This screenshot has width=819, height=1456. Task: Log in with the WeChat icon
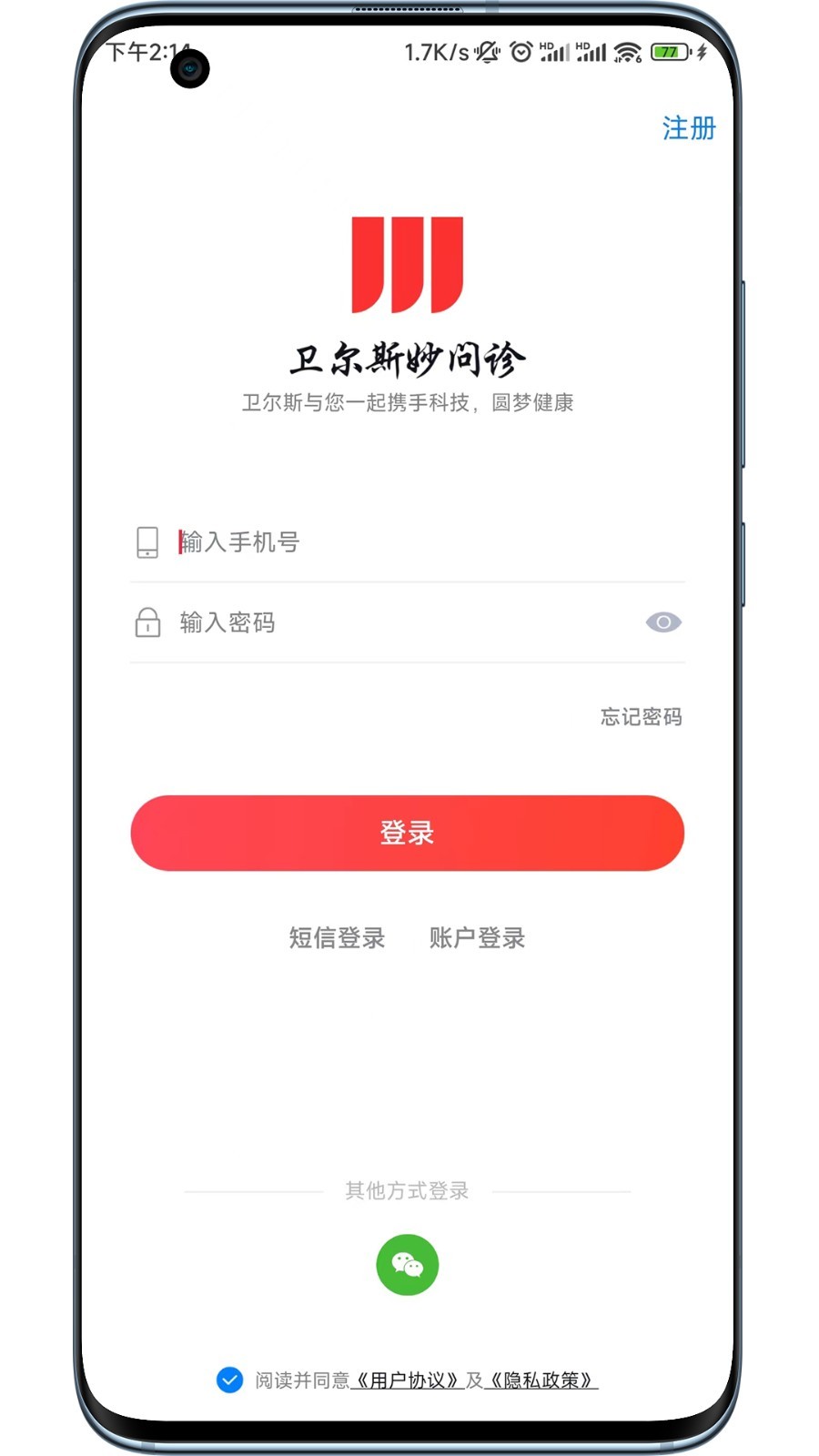pyautogui.click(x=408, y=1265)
